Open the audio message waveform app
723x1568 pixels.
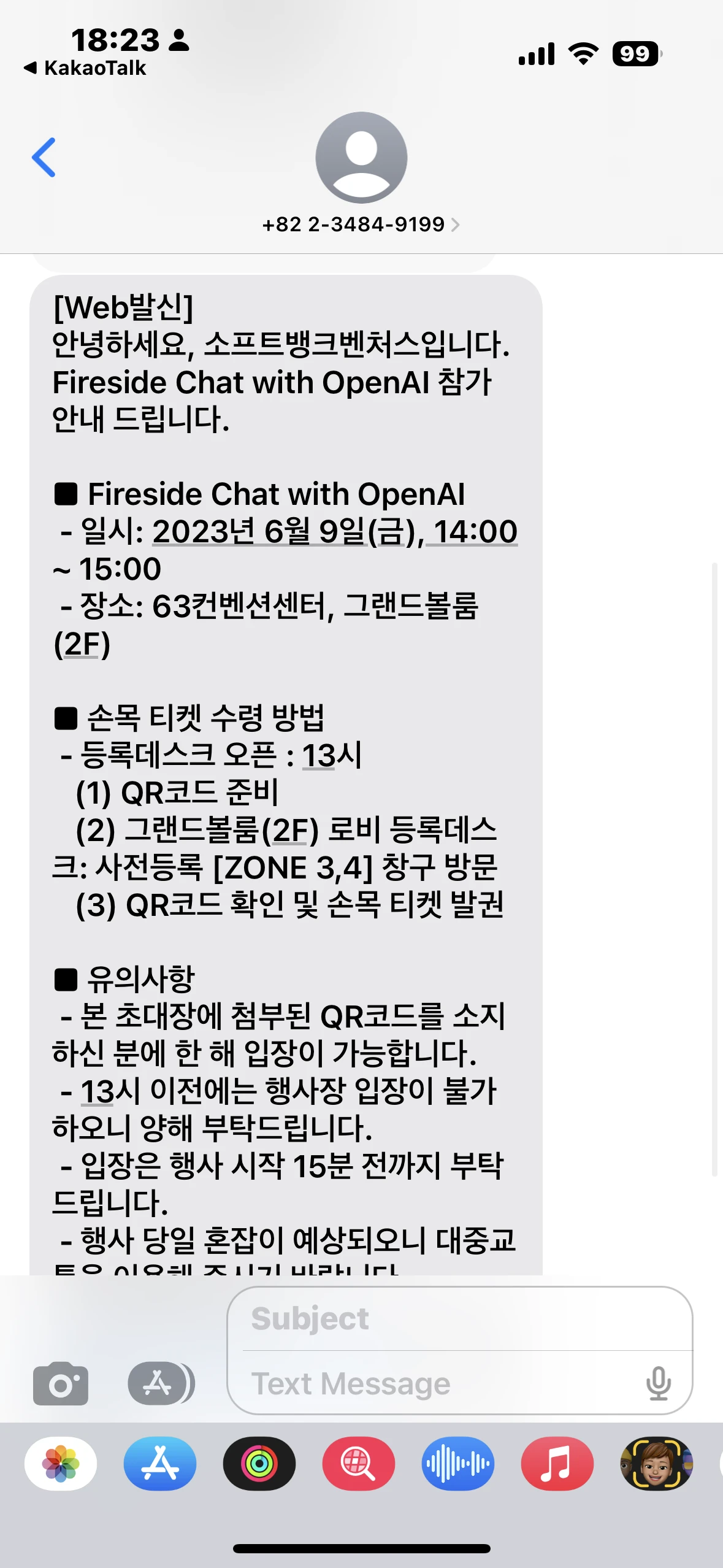pyautogui.click(x=458, y=1464)
